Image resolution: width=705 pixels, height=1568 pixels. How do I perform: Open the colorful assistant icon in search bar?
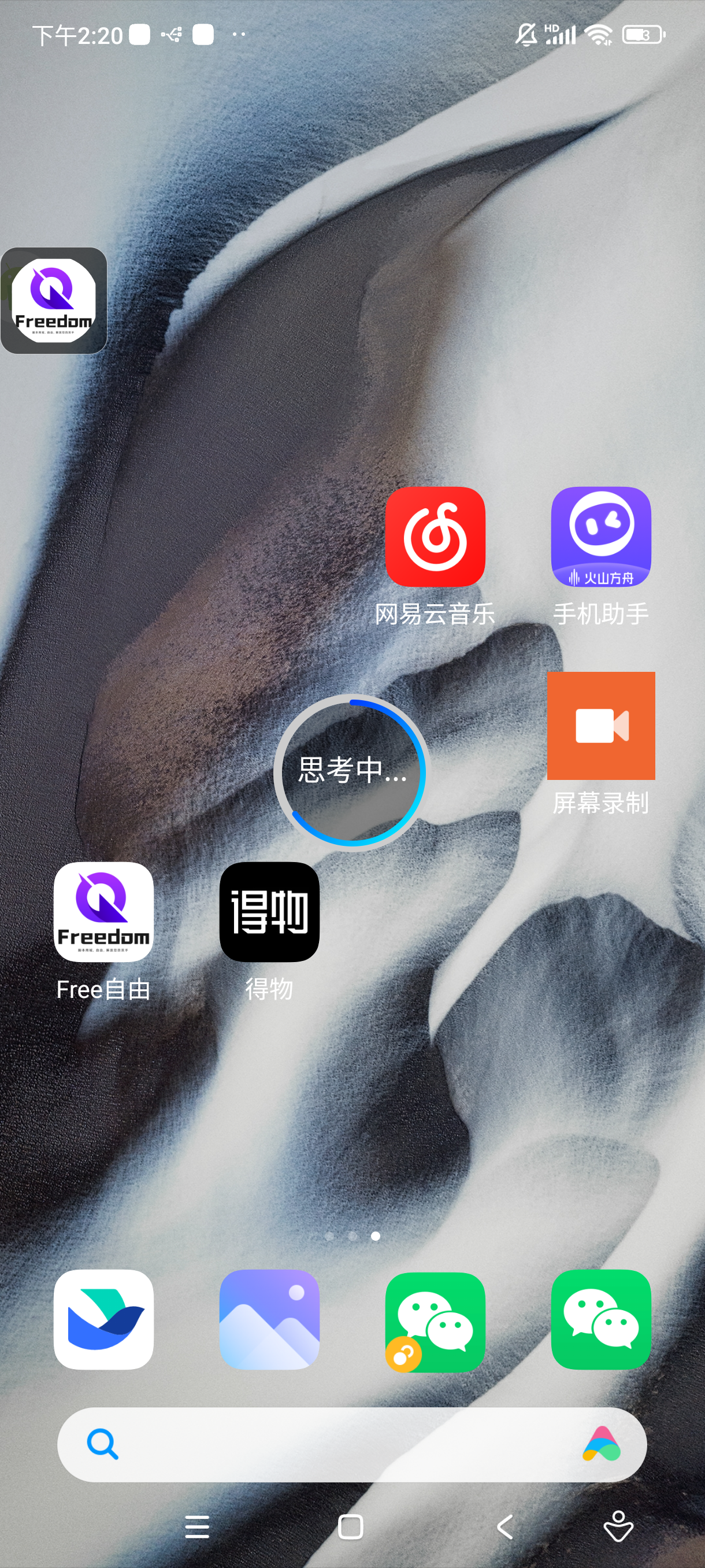pyautogui.click(x=601, y=1444)
